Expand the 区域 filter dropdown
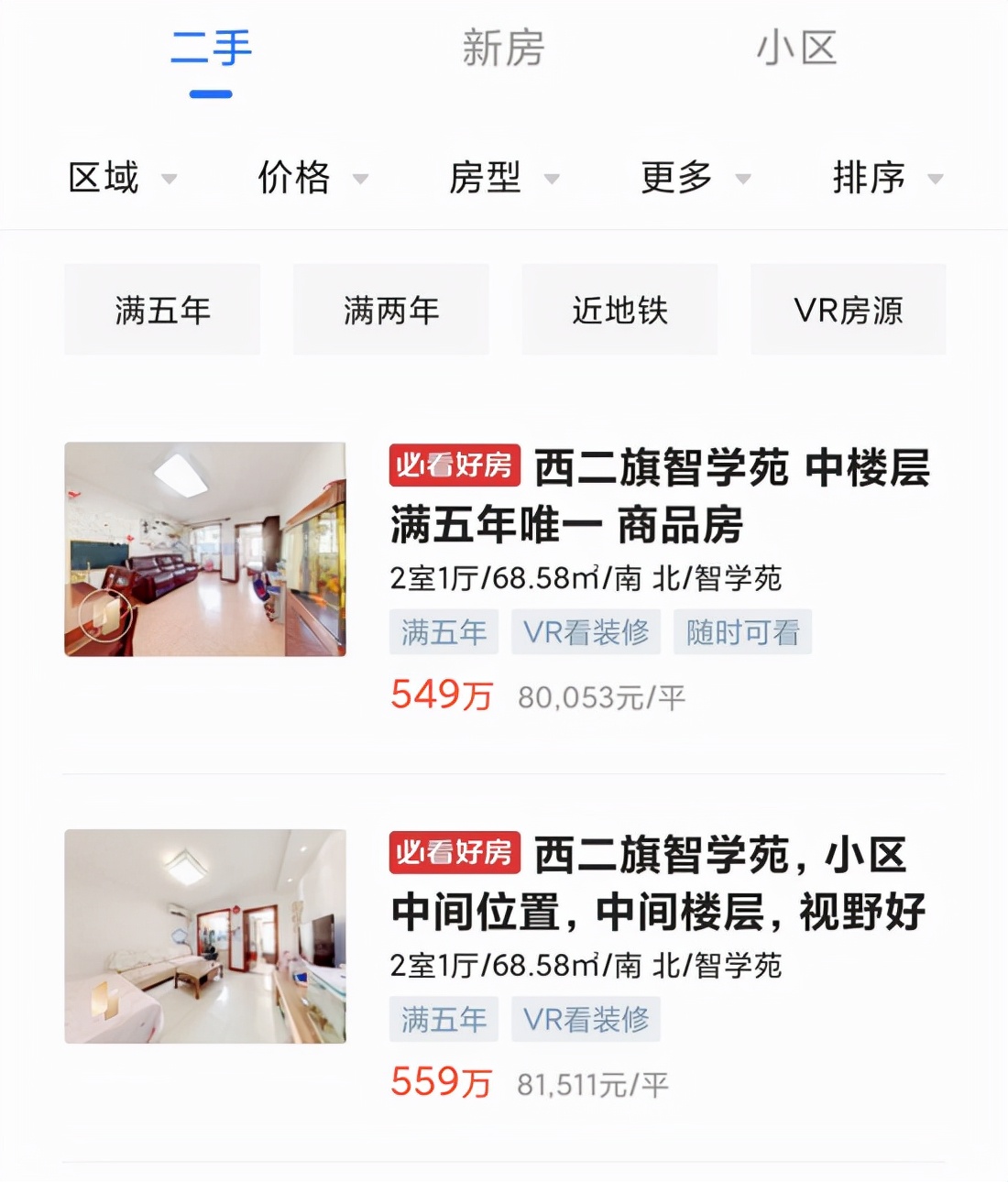Viewport: 1008px width, 1182px height. click(x=122, y=178)
